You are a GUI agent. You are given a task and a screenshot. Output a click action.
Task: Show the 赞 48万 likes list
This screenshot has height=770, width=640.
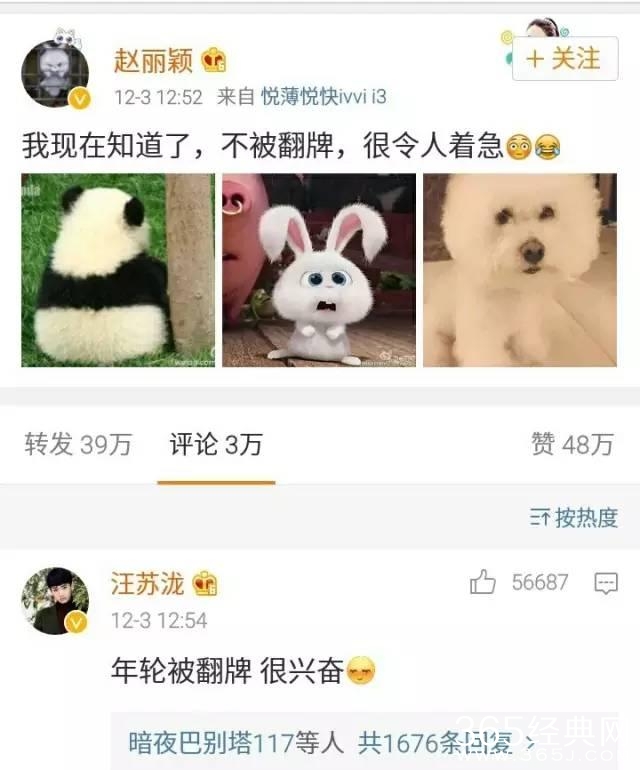[x=572, y=445]
